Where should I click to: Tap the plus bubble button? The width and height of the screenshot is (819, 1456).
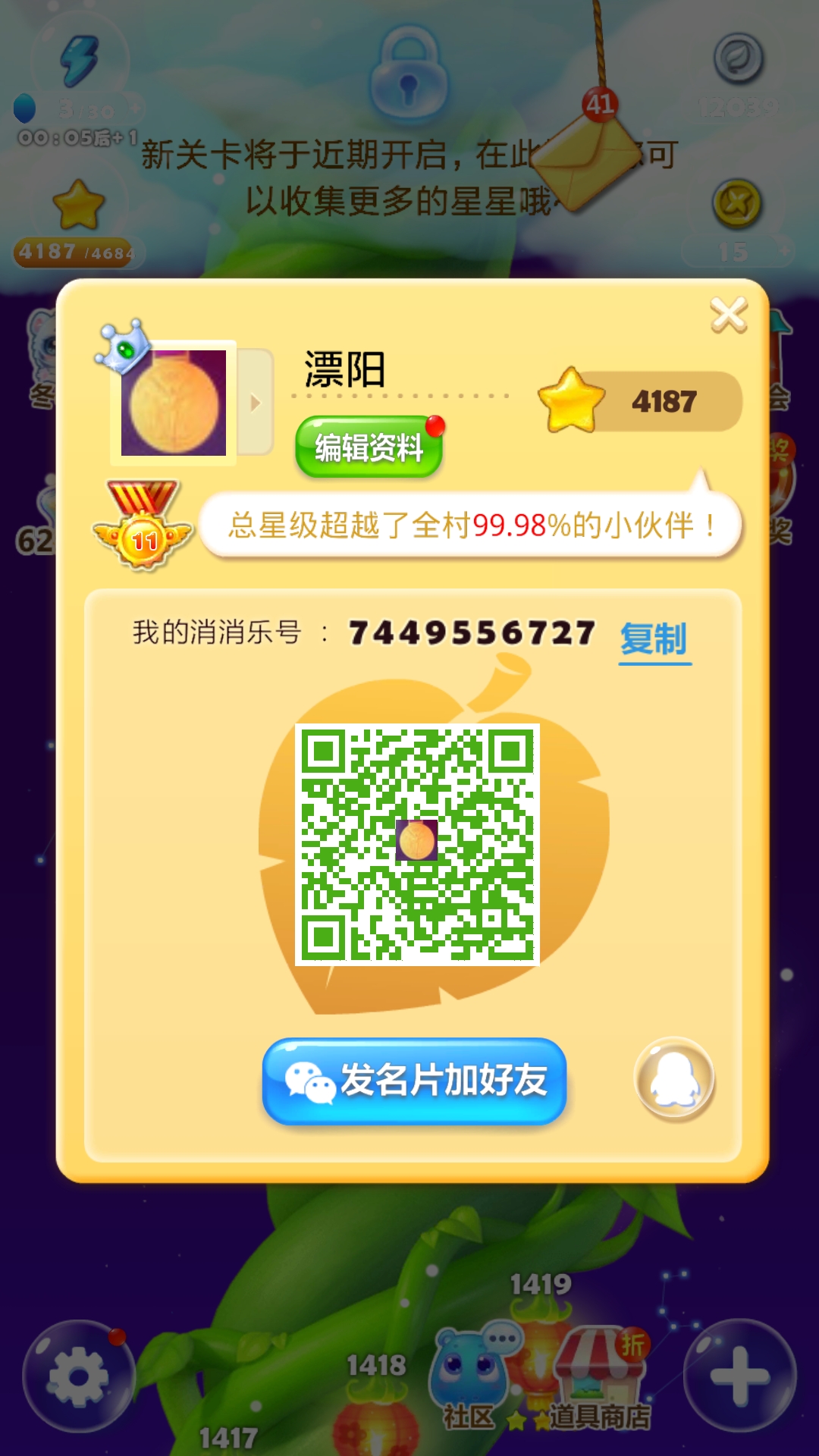[x=739, y=1376]
